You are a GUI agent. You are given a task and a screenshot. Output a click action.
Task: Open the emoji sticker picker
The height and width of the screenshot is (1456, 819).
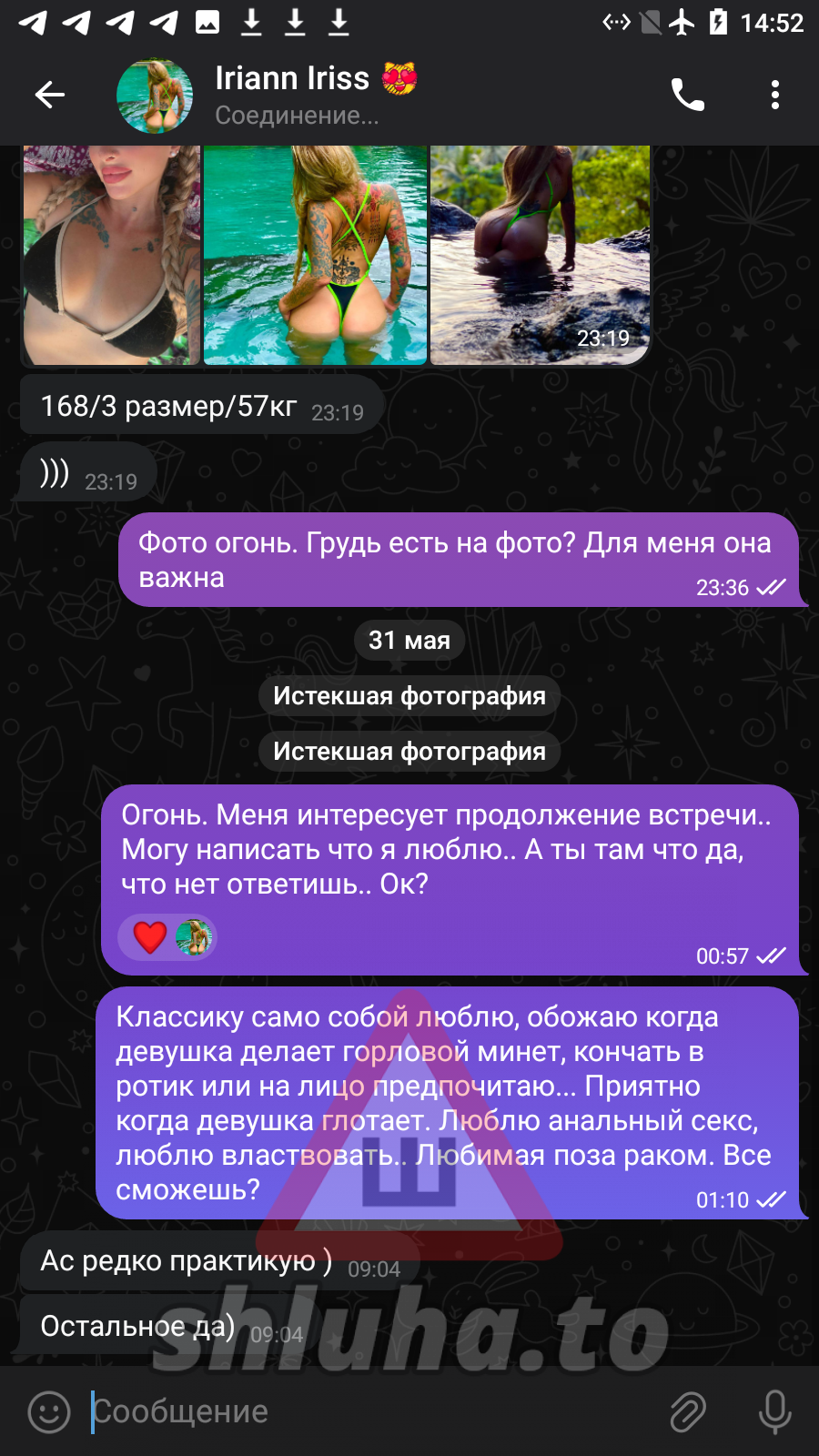point(49,1412)
